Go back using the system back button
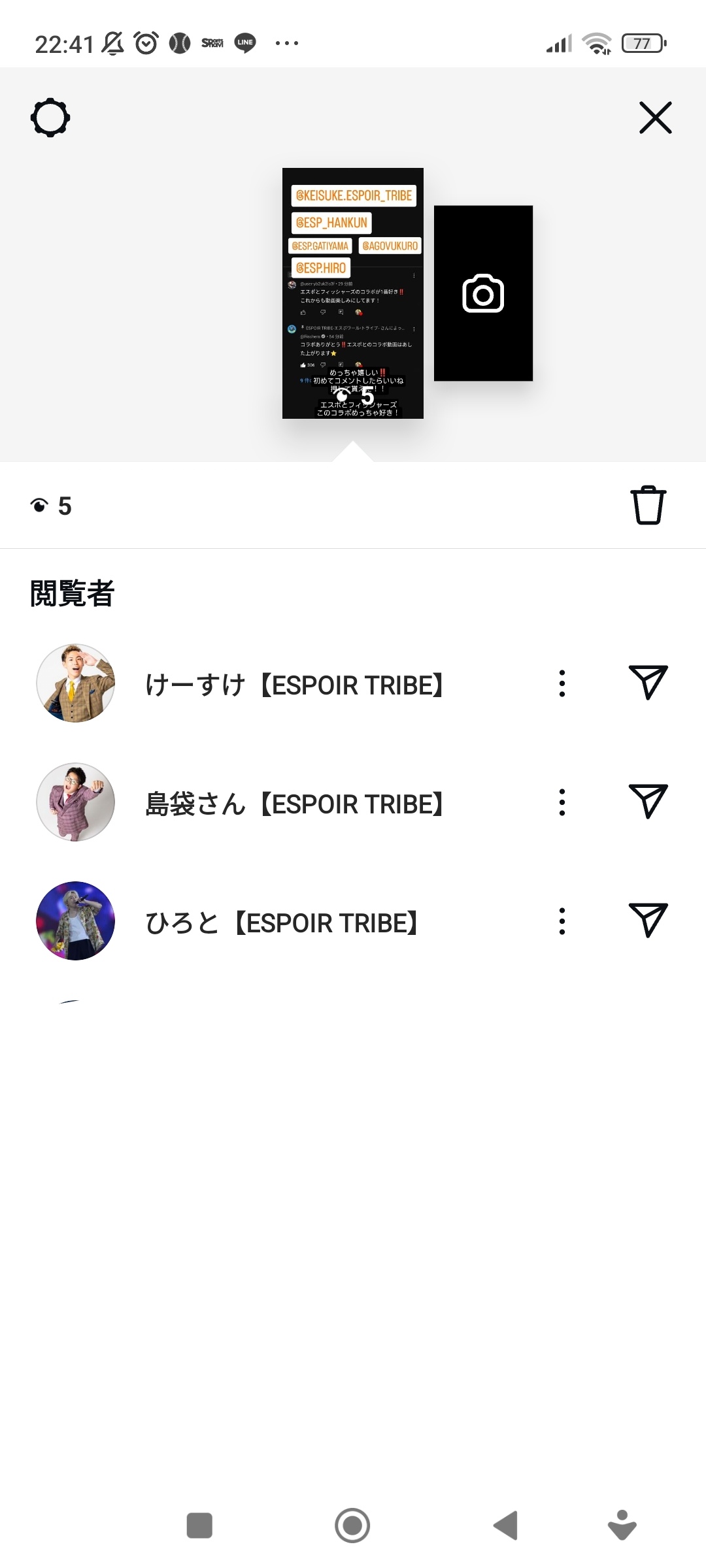The image size is (706, 1568). [505, 1526]
